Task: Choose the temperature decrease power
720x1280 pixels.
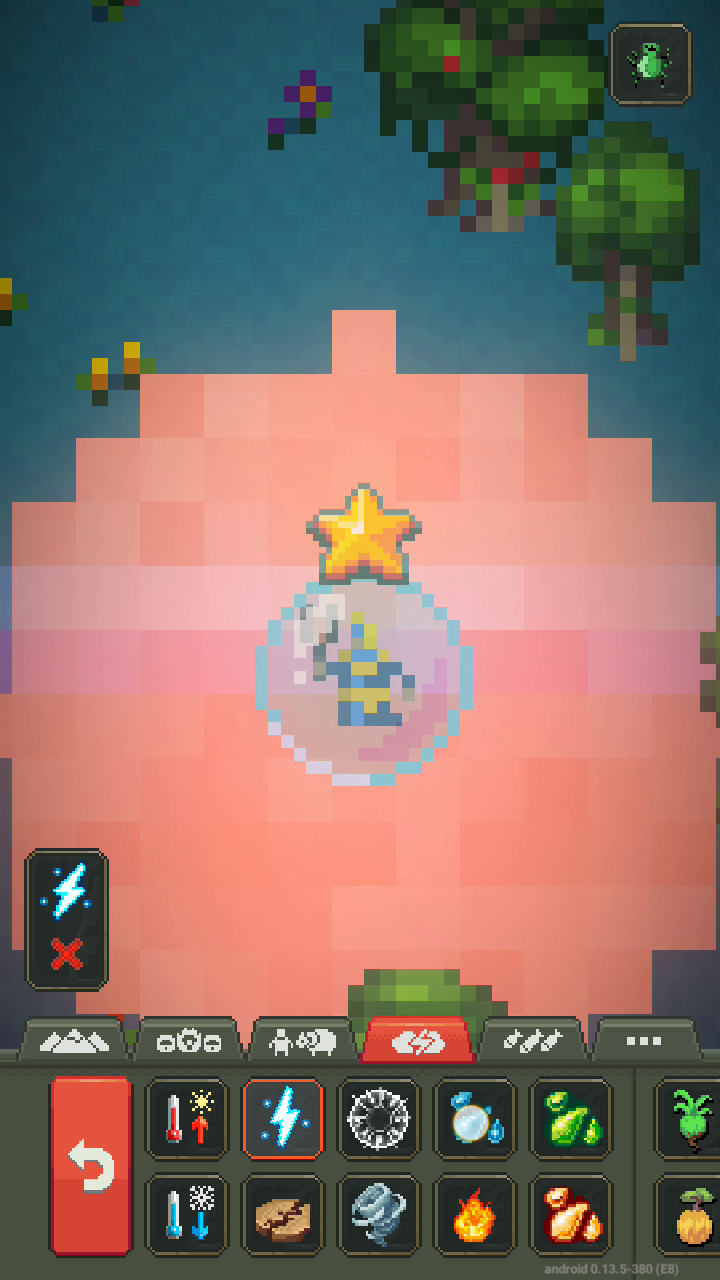Action: [187, 1214]
